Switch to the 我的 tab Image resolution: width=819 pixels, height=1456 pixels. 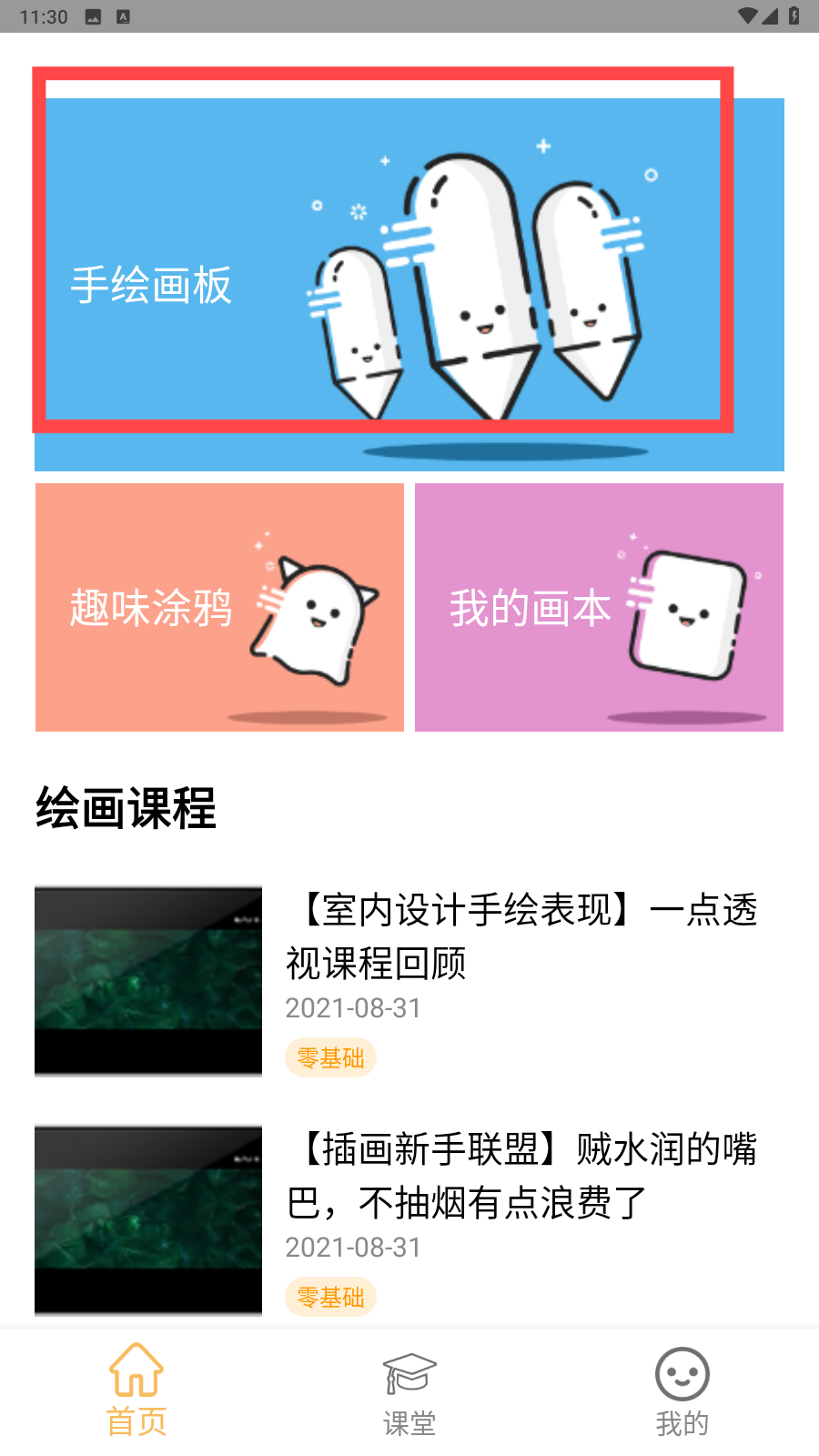(682, 1390)
